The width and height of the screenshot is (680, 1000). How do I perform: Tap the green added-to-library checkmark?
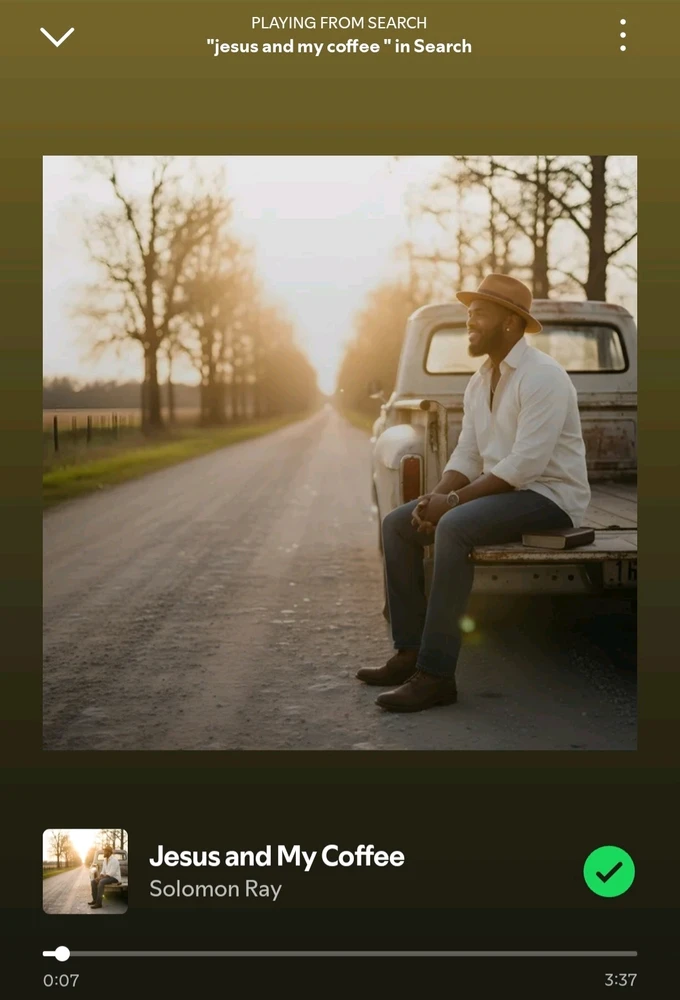pos(609,872)
